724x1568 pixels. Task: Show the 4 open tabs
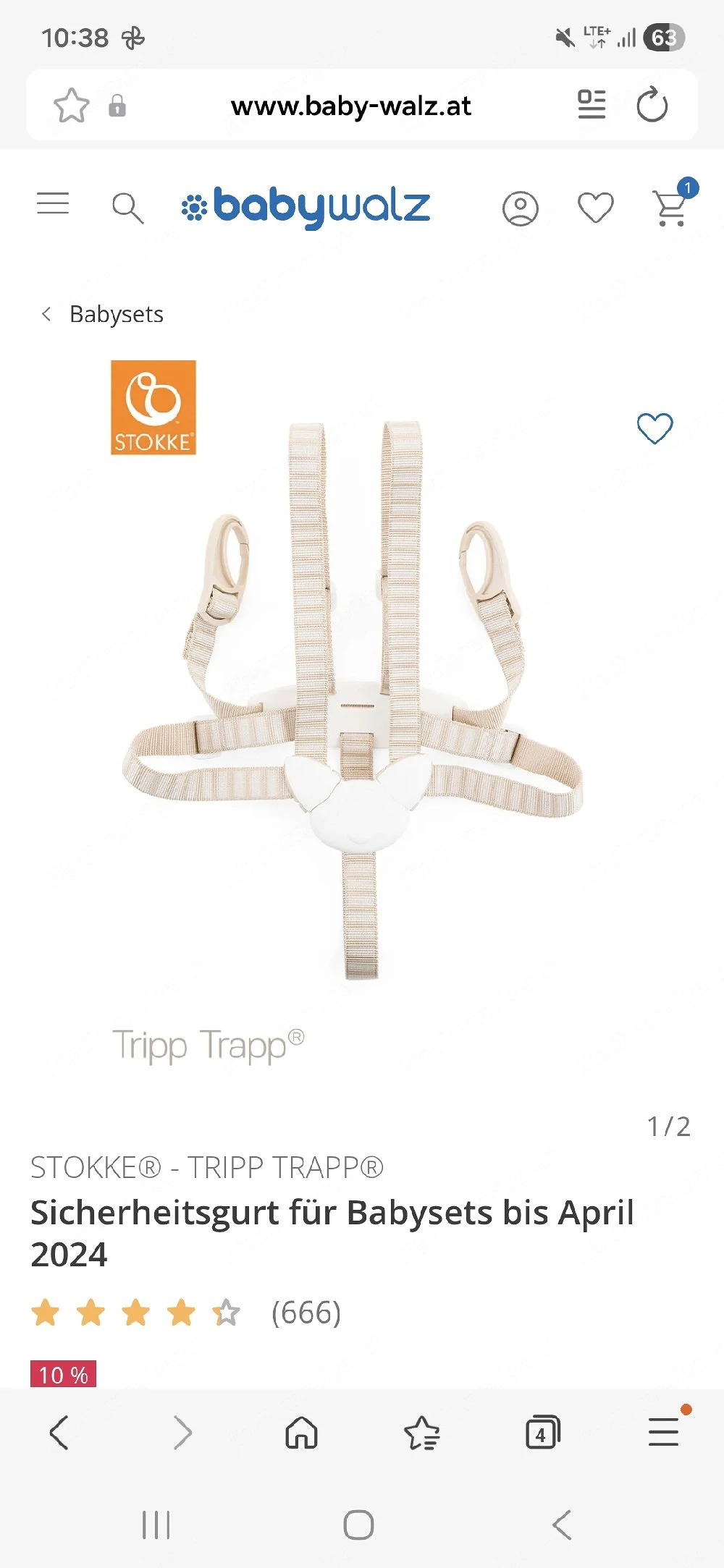(x=542, y=1433)
